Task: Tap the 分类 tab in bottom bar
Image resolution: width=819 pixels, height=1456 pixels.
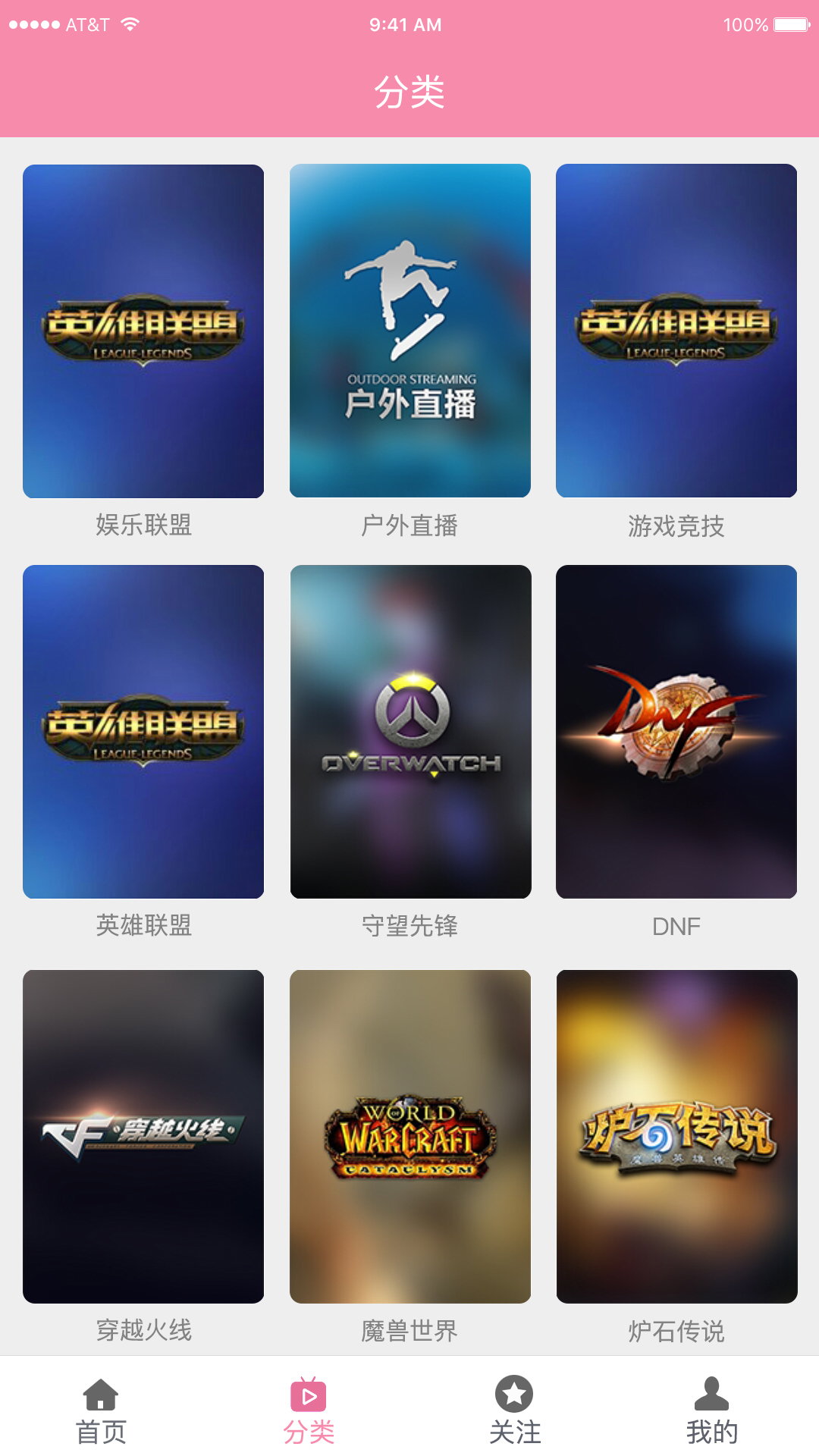Action: tap(309, 1410)
